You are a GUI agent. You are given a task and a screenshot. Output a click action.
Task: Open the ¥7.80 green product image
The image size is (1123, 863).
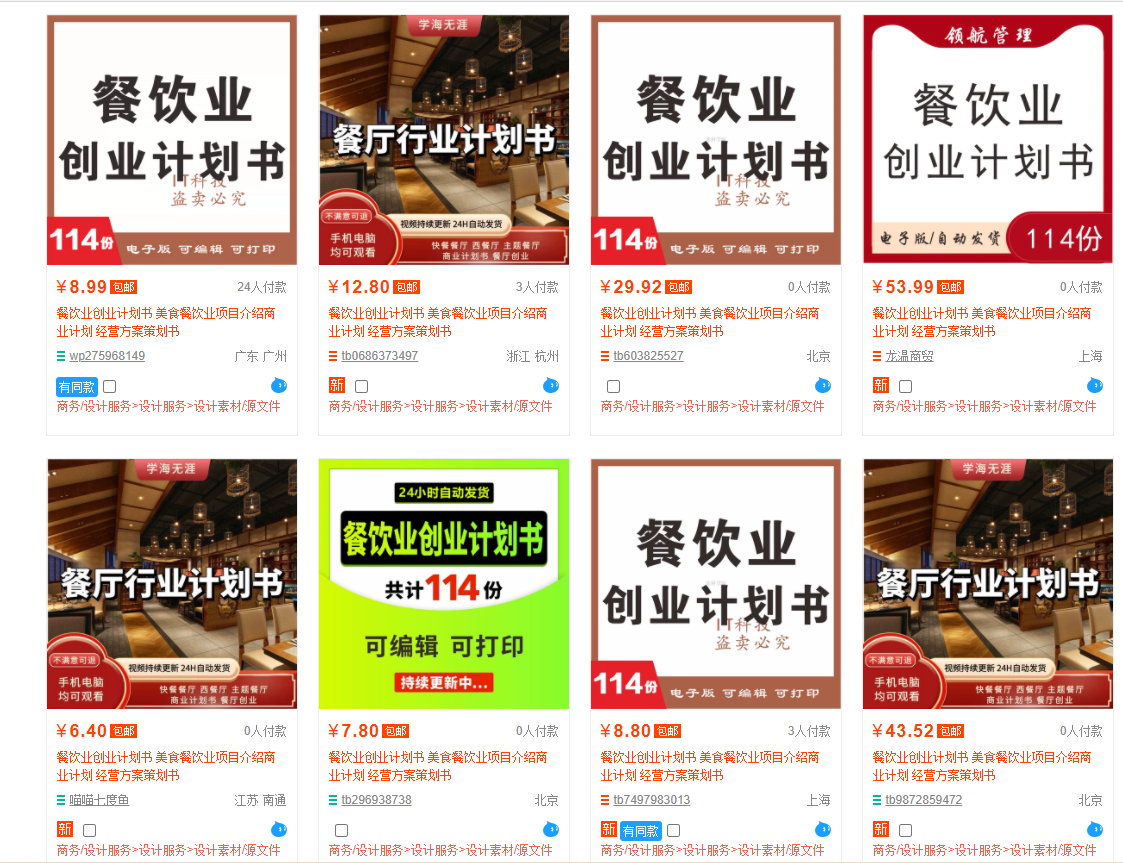[444, 584]
